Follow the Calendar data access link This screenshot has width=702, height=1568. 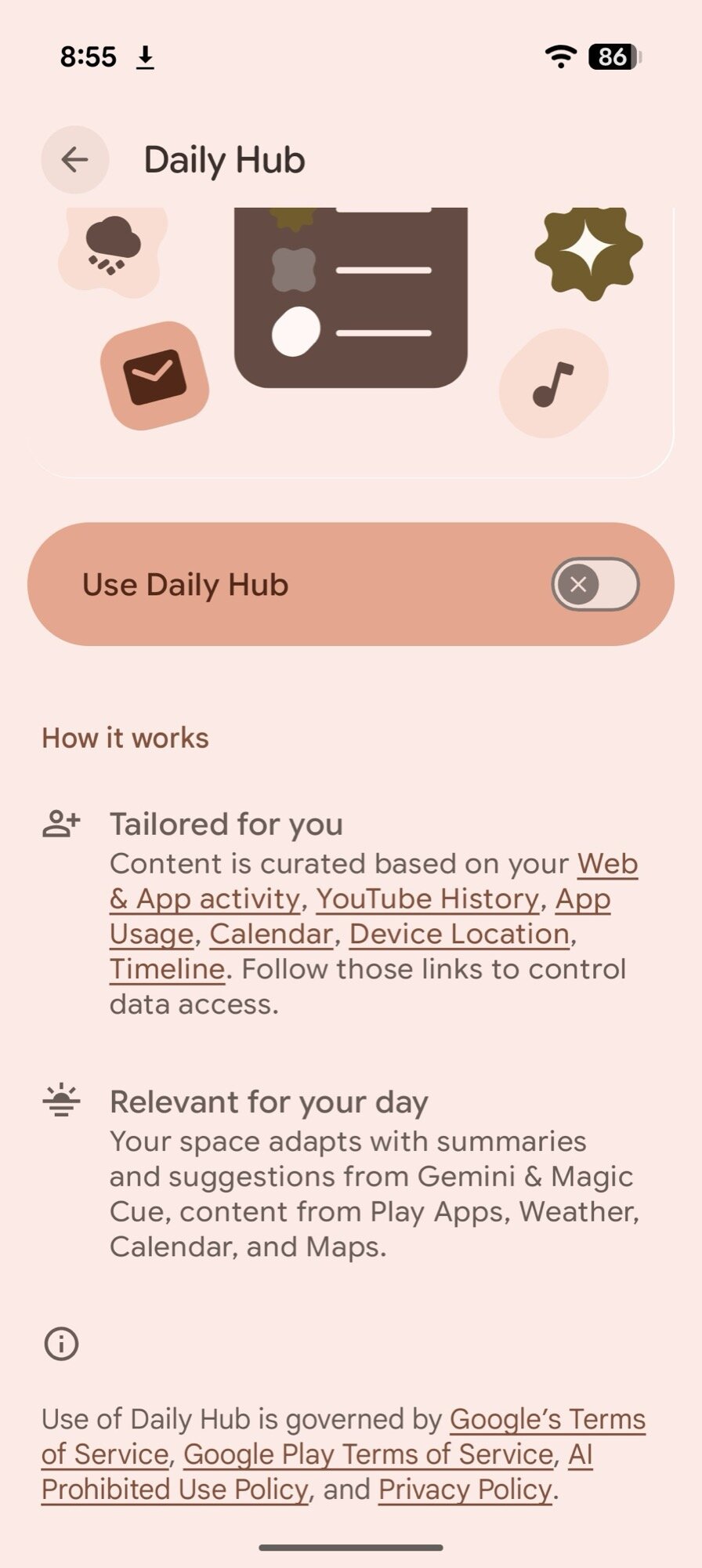pyautogui.click(x=271, y=934)
